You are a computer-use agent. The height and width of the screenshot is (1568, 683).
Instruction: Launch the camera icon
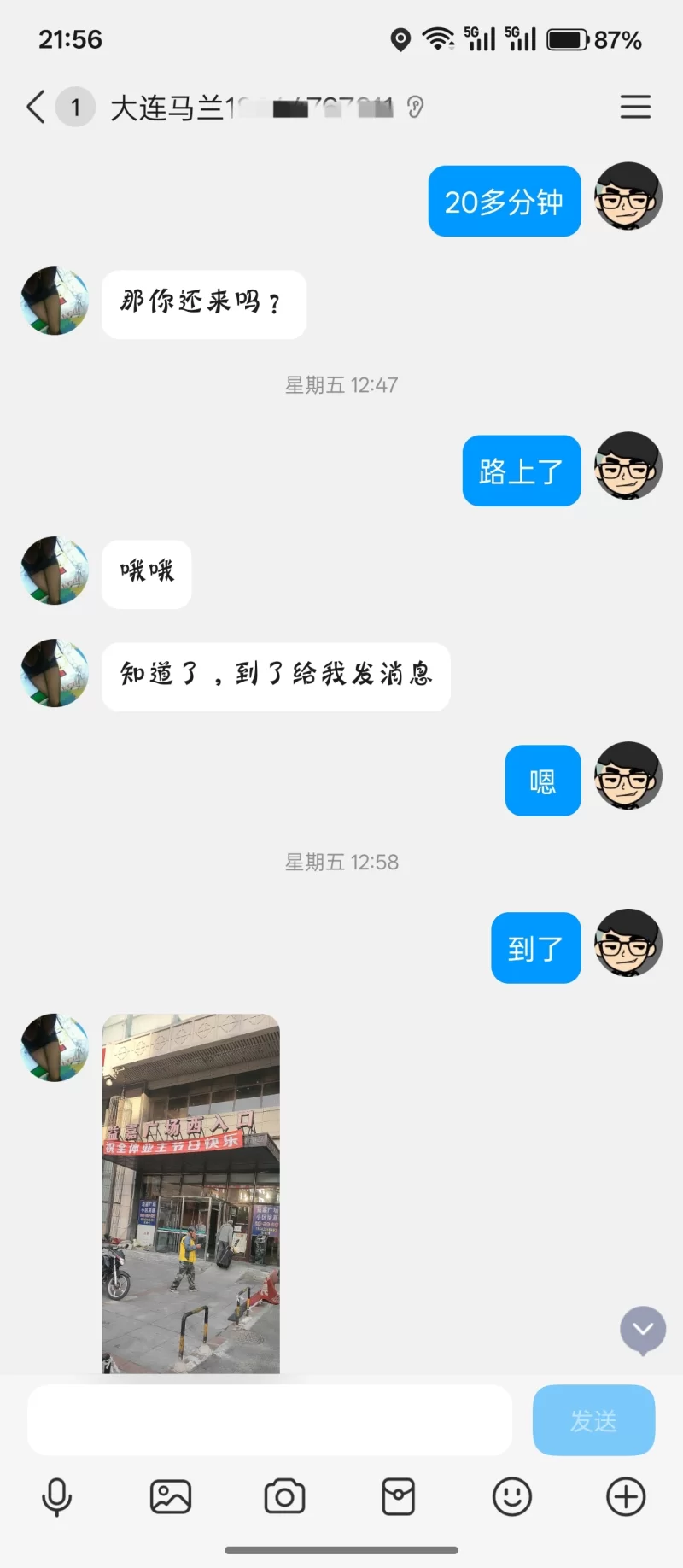(x=284, y=1495)
